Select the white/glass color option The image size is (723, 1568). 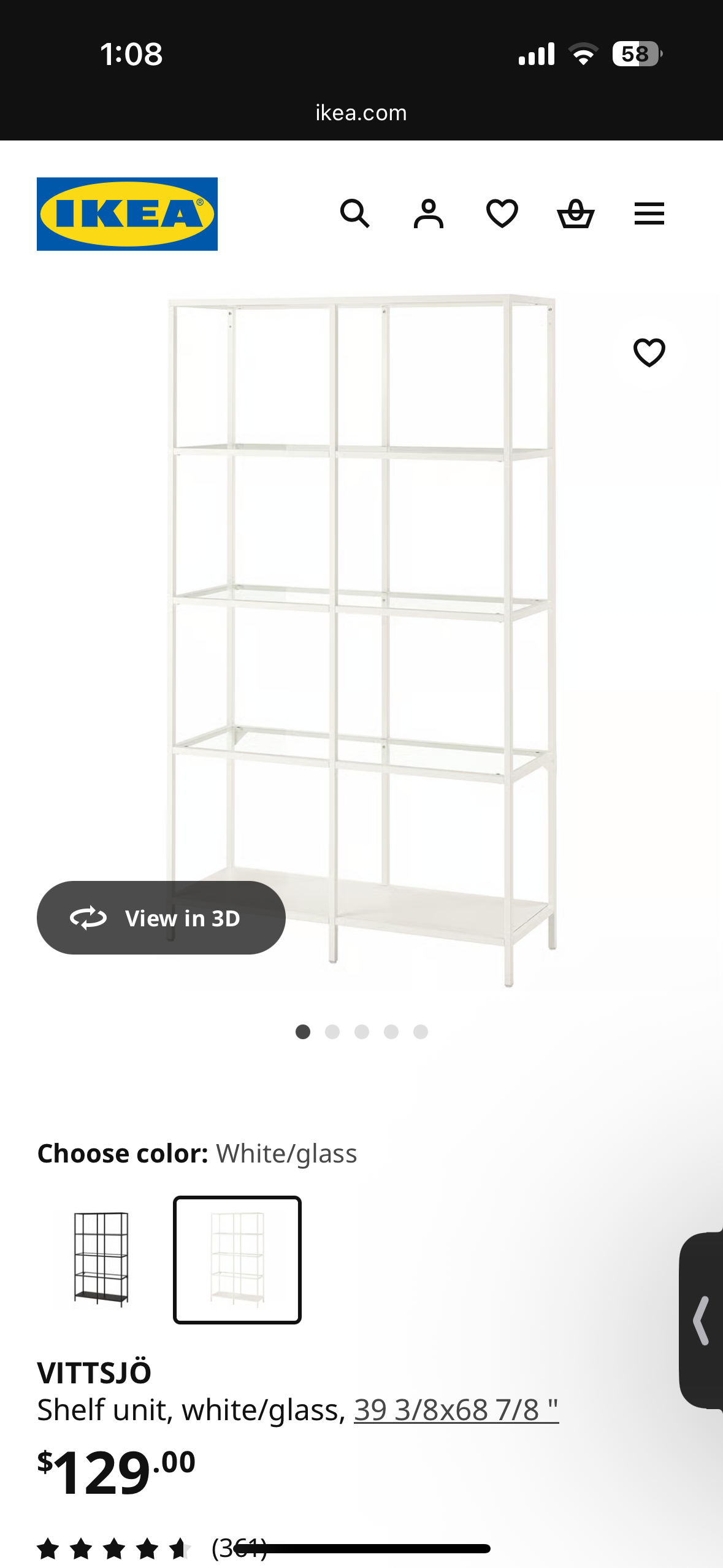(x=237, y=1259)
